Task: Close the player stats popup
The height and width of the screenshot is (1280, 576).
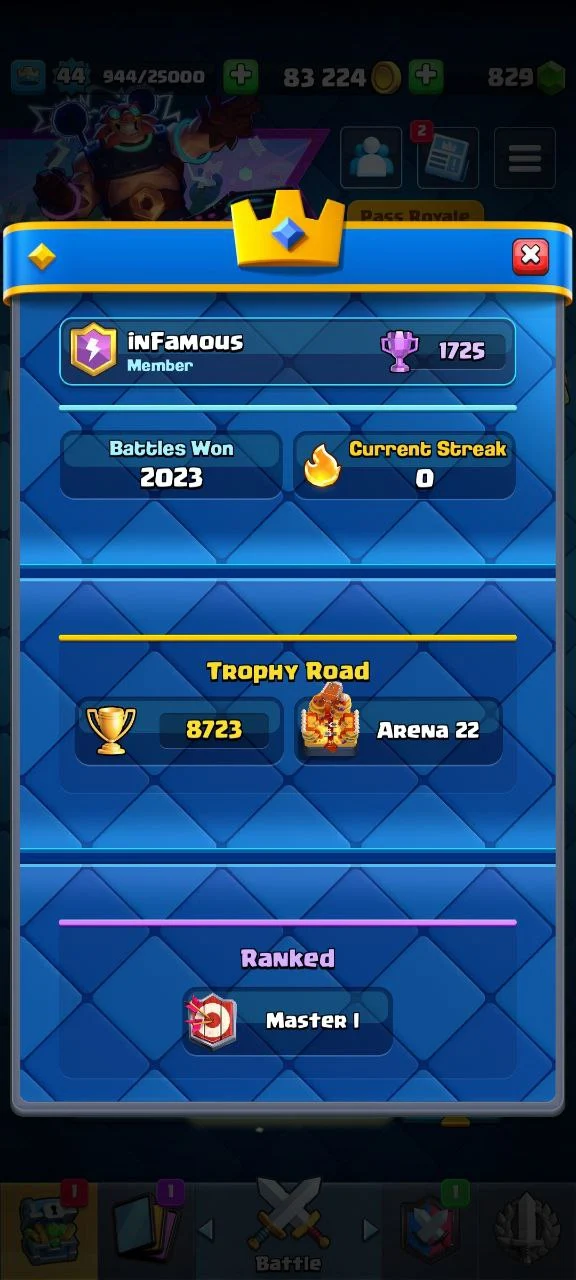Action: 530,257
